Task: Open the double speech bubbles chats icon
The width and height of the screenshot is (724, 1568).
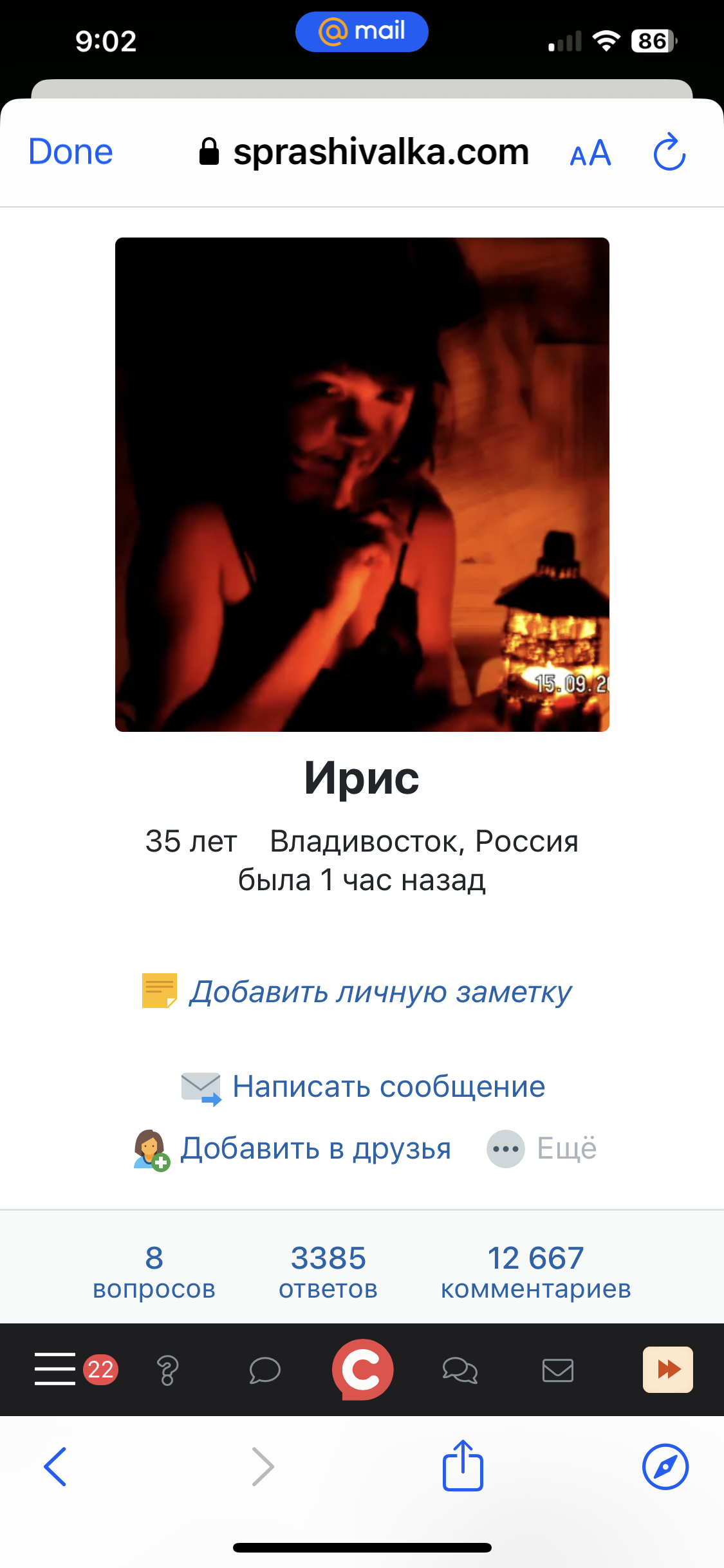Action: tap(460, 1370)
